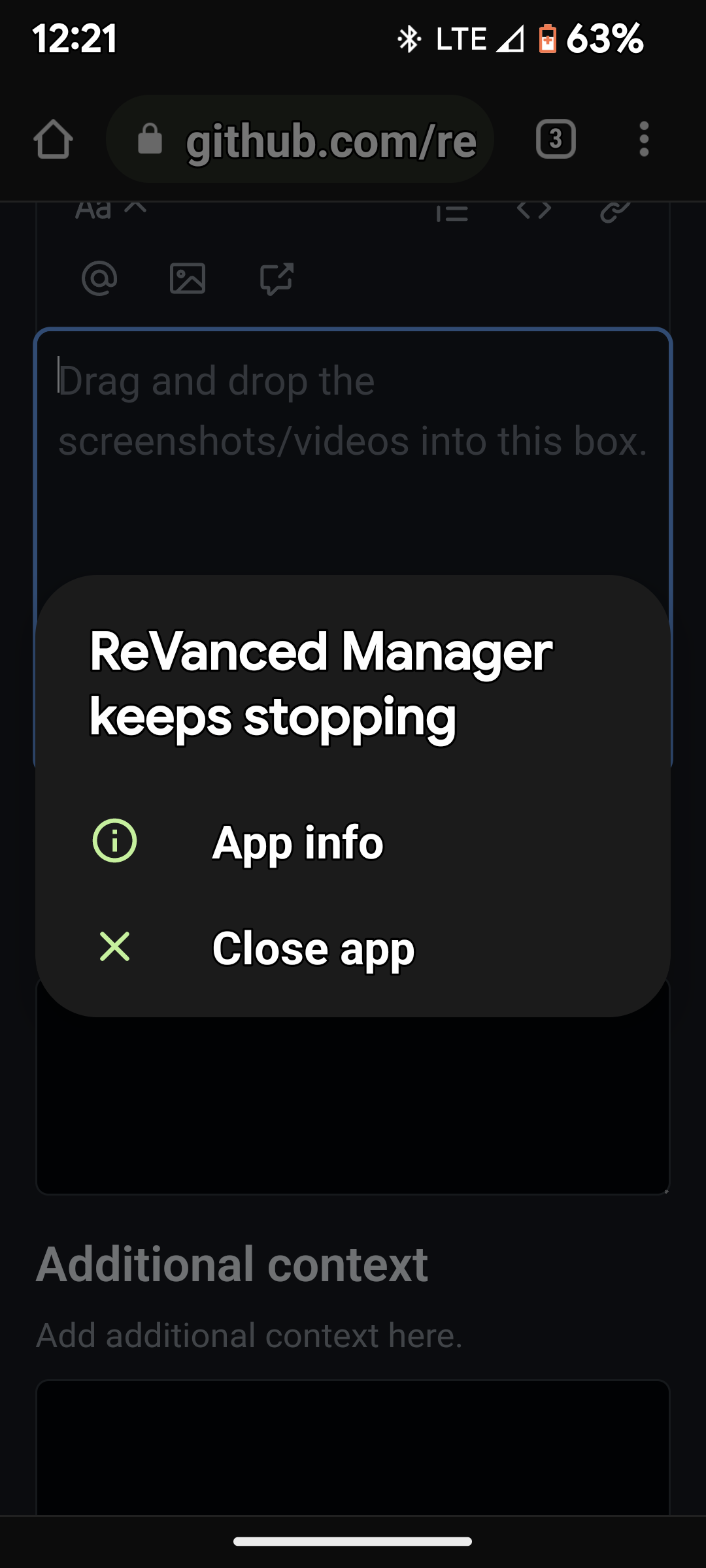Open the browser tab switcher showing 3 tabs

tap(556, 140)
